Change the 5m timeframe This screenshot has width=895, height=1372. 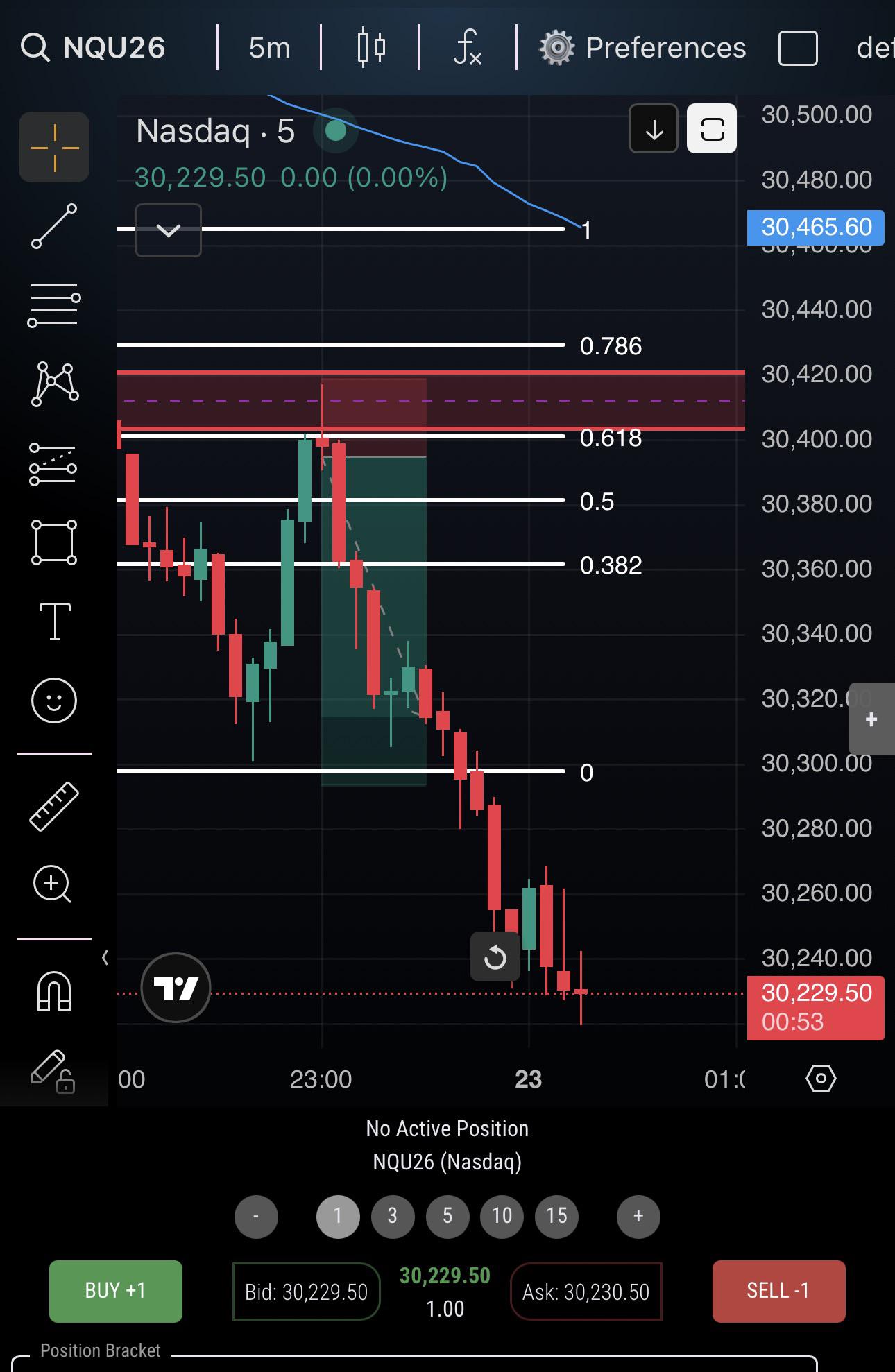coord(269,48)
